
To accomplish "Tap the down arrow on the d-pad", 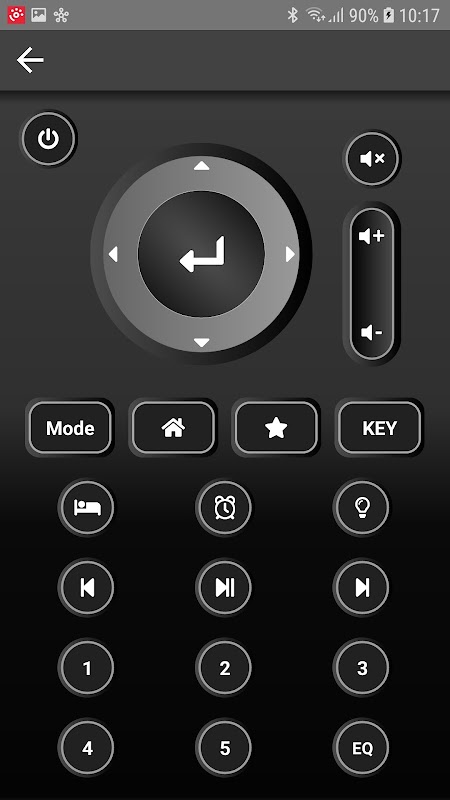I will pos(202,342).
